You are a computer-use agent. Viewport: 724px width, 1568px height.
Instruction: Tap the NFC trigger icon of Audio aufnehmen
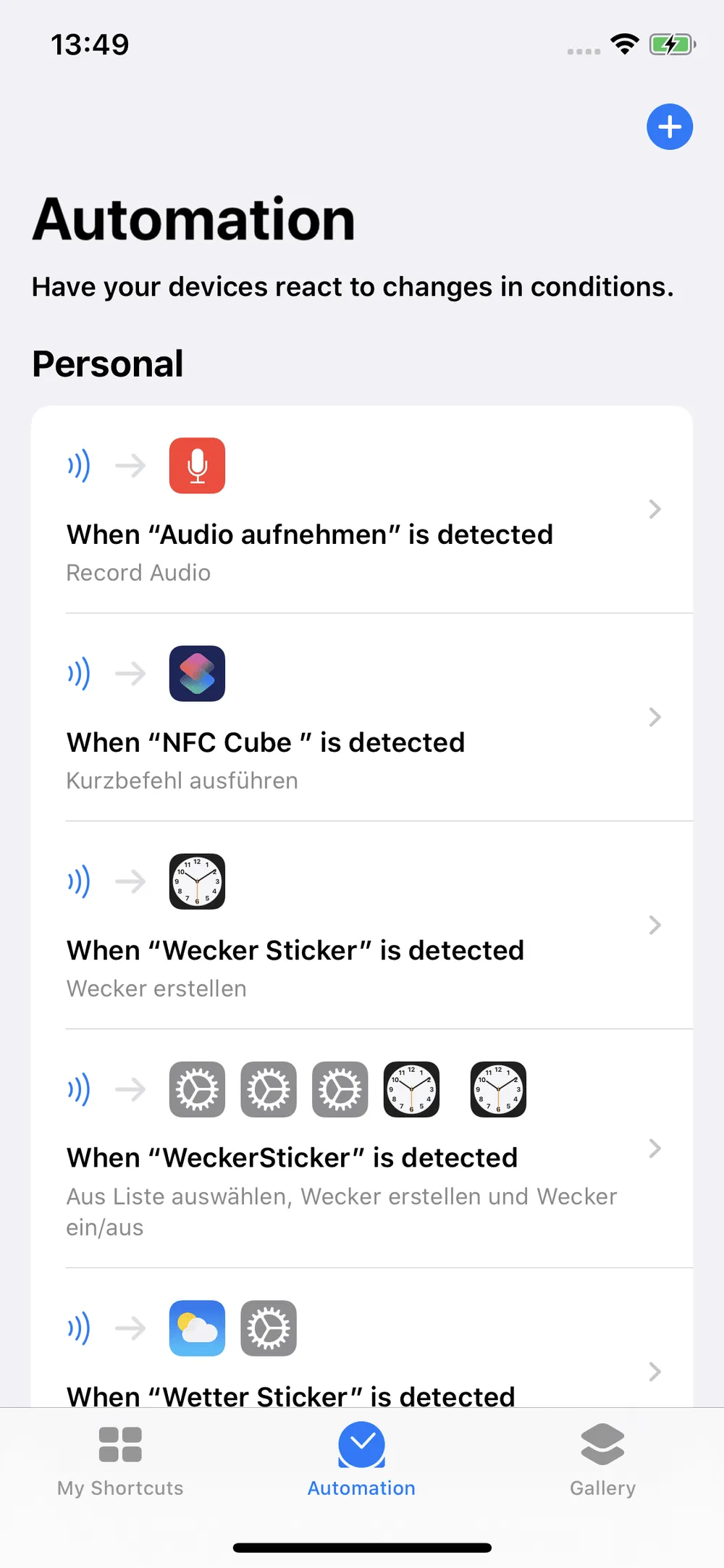point(78,465)
